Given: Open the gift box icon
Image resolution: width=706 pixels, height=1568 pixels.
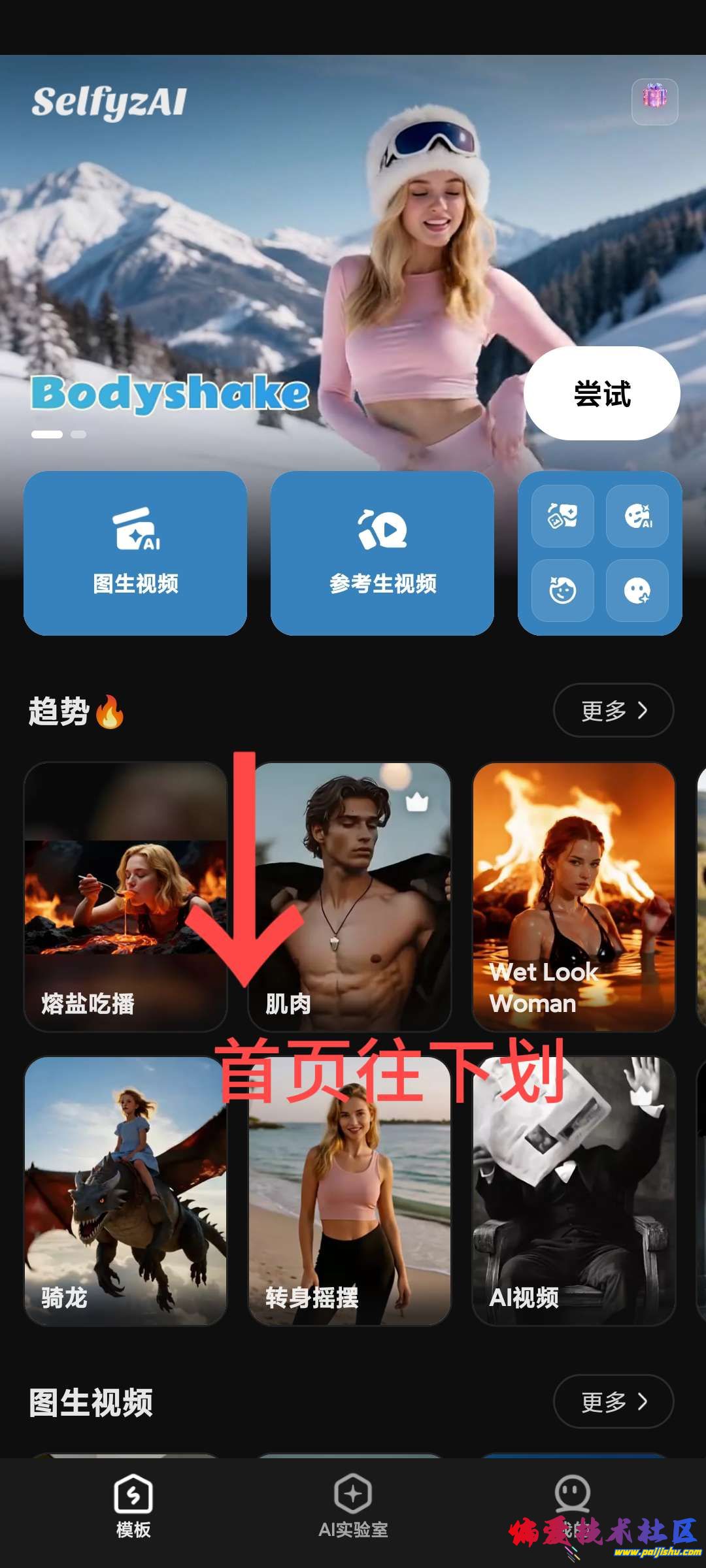Looking at the screenshot, I should [x=654, y=101].
